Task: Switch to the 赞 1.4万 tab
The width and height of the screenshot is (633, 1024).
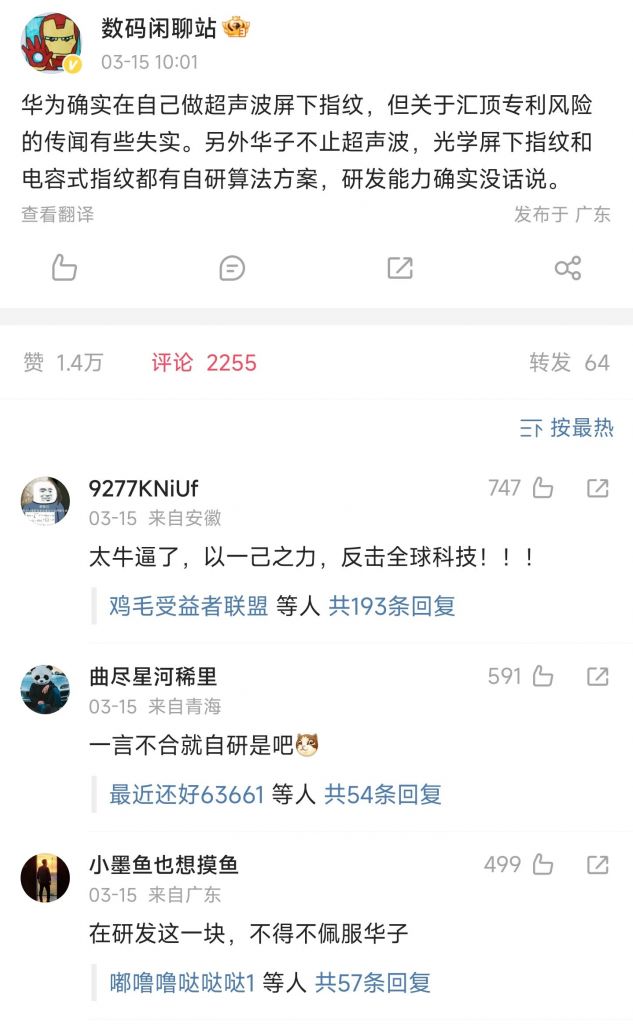Action: click(63, 363)
